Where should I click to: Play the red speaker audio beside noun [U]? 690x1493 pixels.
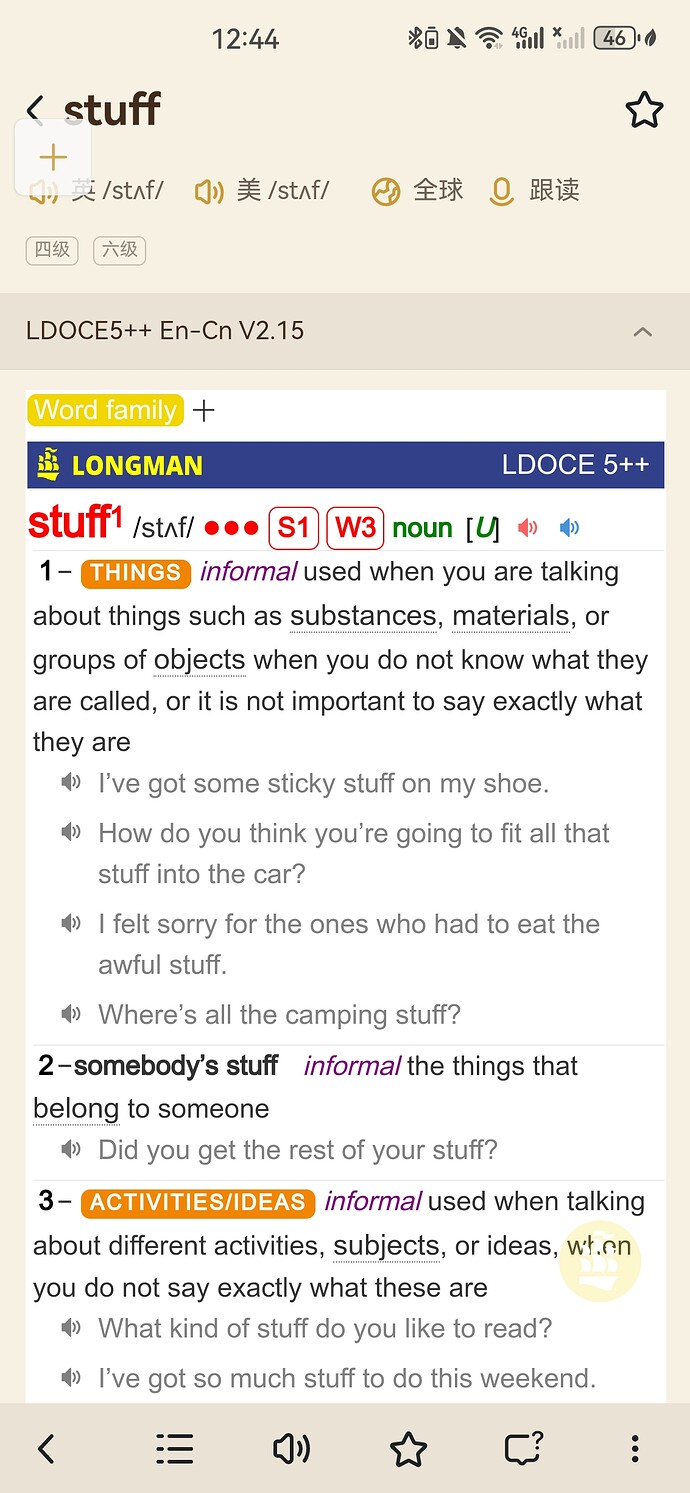528,528
